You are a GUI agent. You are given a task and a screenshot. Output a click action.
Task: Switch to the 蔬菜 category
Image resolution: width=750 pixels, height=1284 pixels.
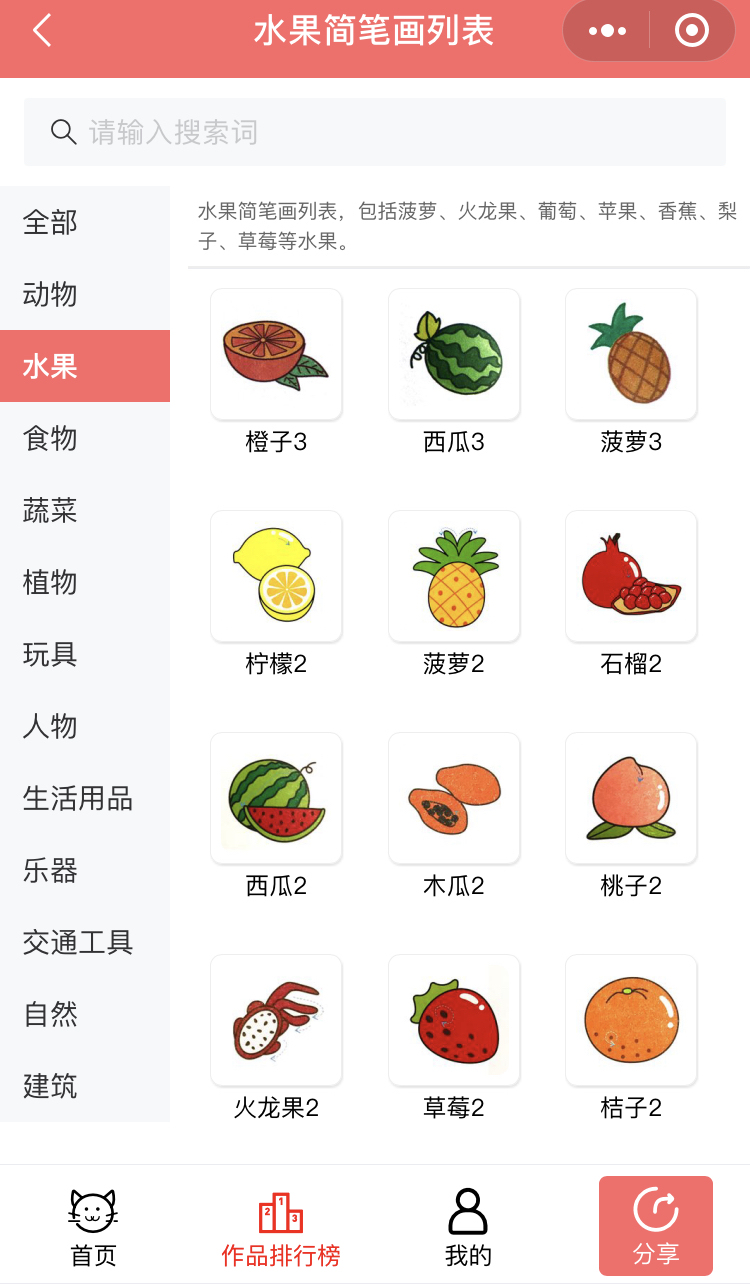85,510
